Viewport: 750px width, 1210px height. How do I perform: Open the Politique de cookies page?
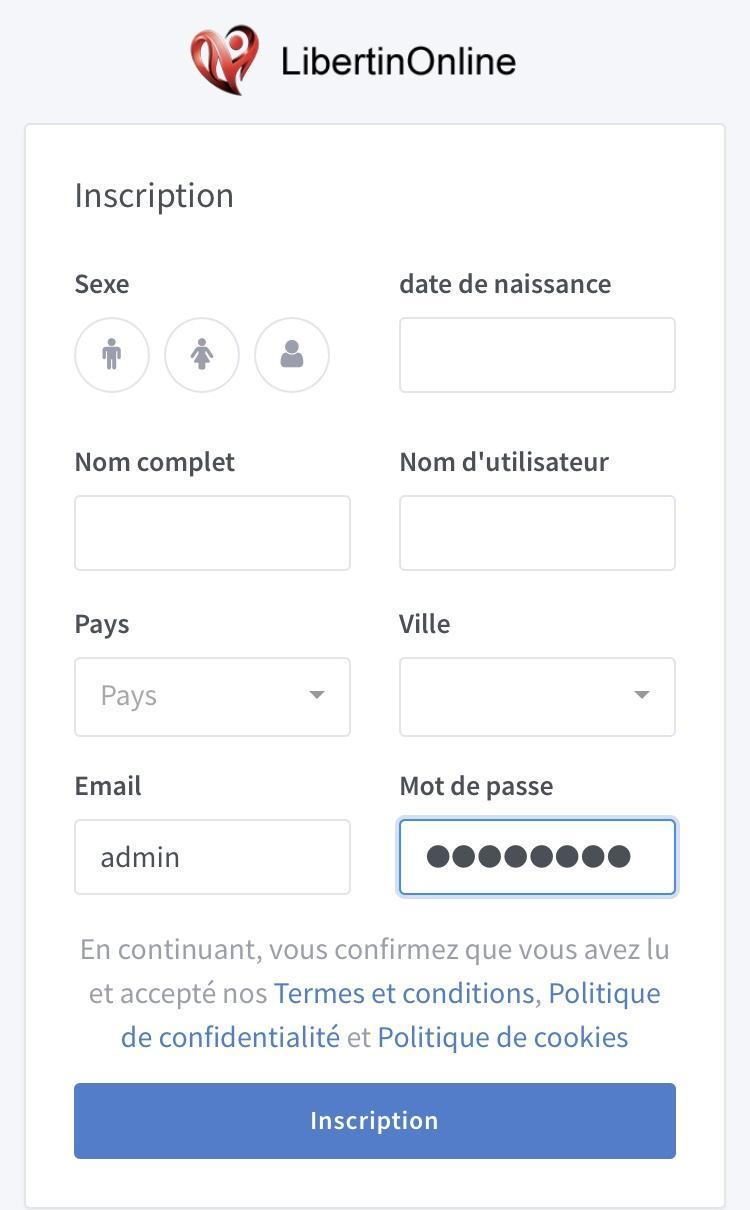click(x=501, y=1037)
